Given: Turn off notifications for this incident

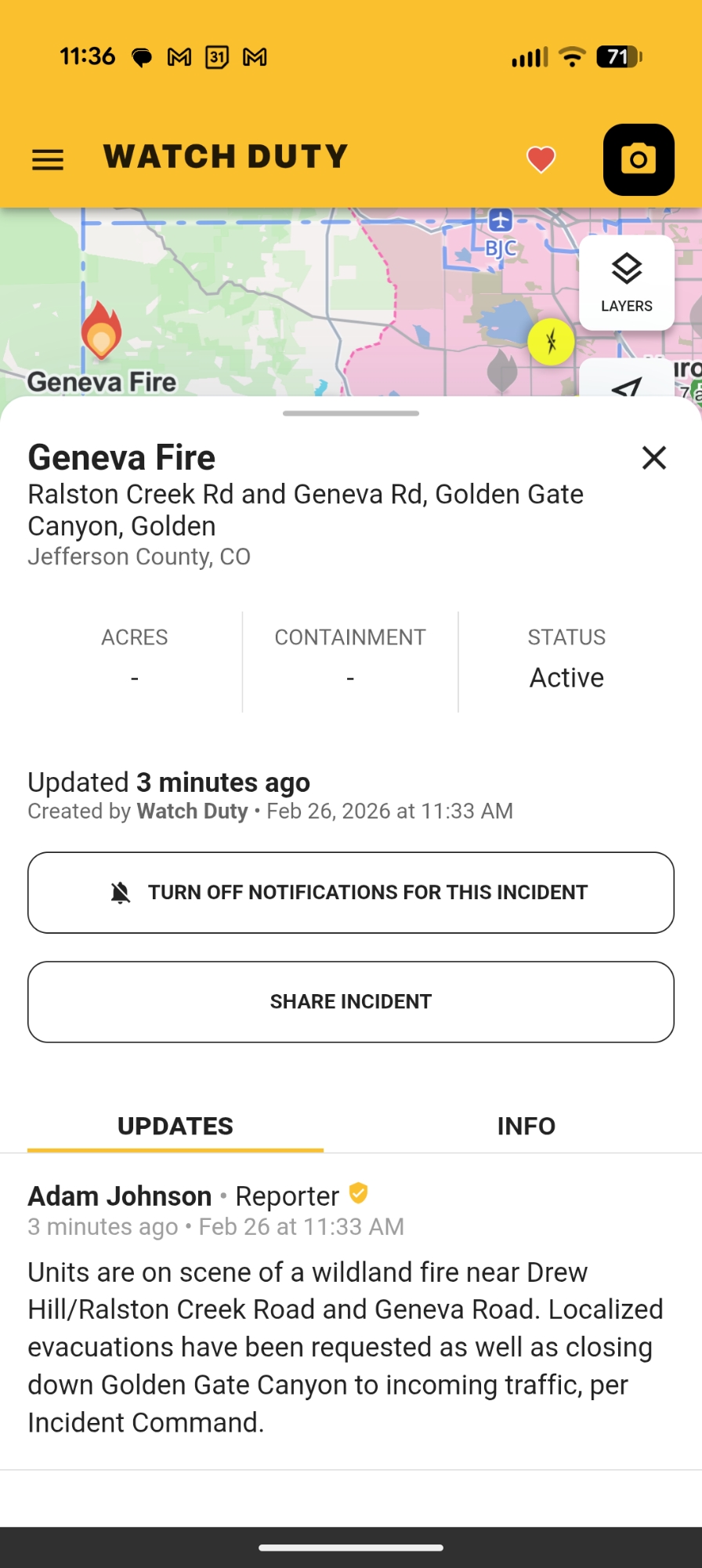Looking at the screenshot, I should click(351, 892).
